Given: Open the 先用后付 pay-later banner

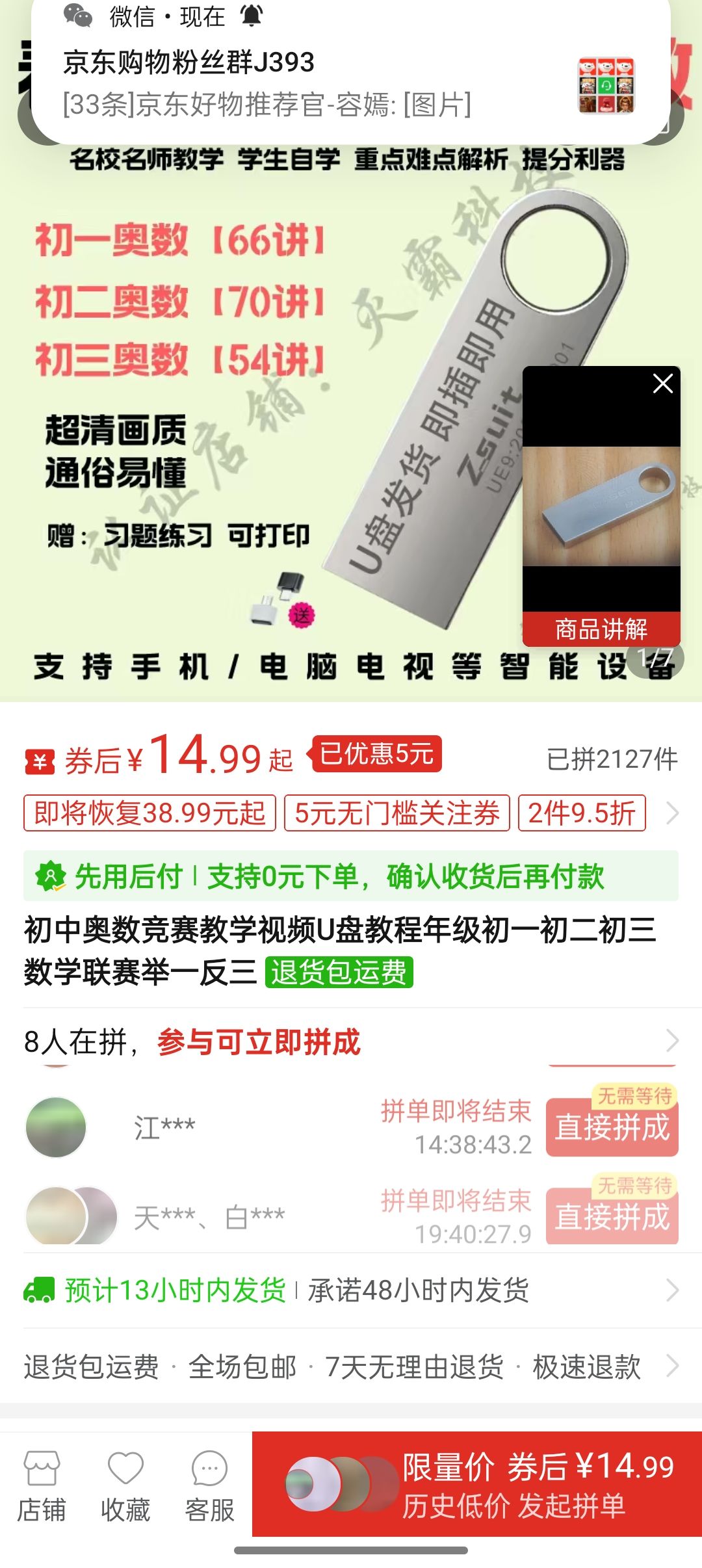Looking at the screenshot, I should 351,876.
